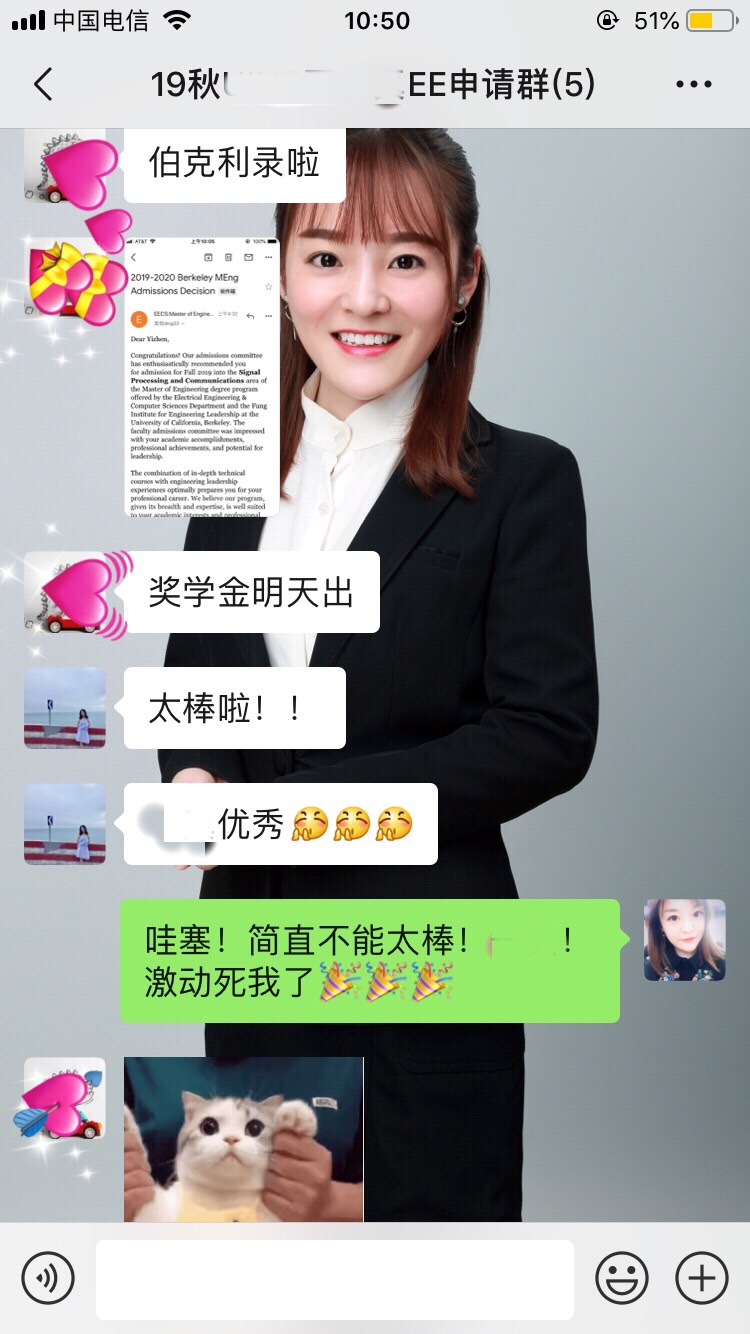The height and width of the screenshot is (1334, 750).
Task: Open the Berkeley admissions email image
Action: tap(202, 377)
